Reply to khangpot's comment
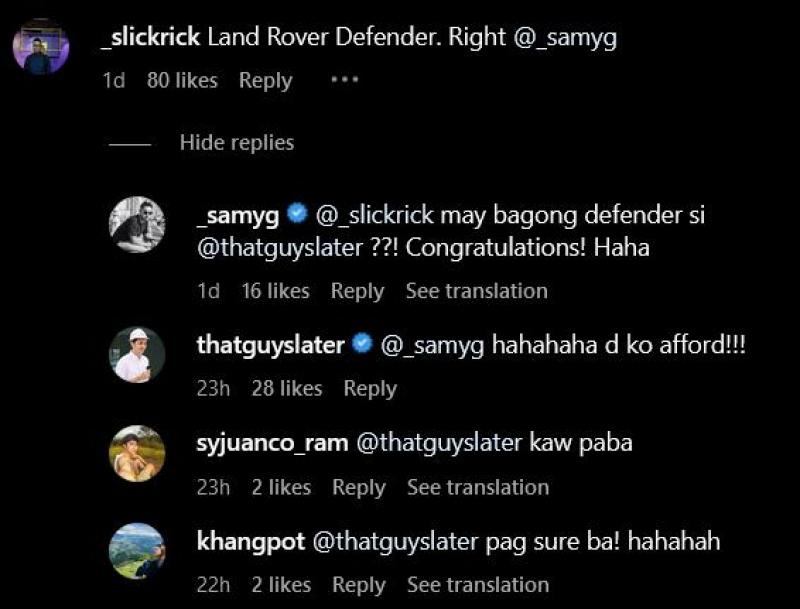Screen dimensions: 800x609 click(358, 584)
